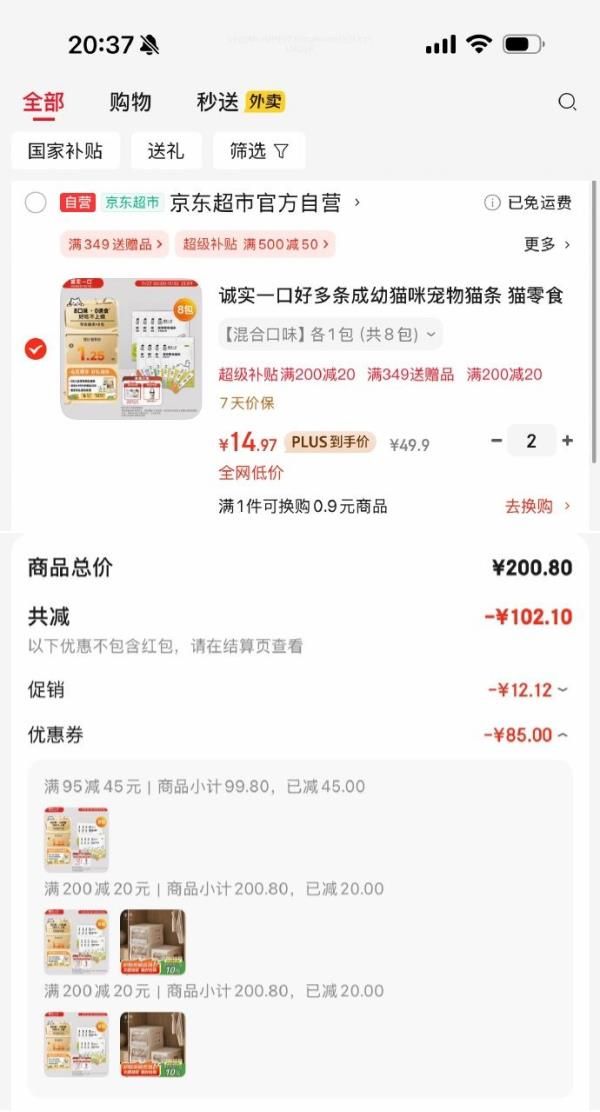Collapse the 优惠券 discount details
The image size is (600, 1112).
527,735
